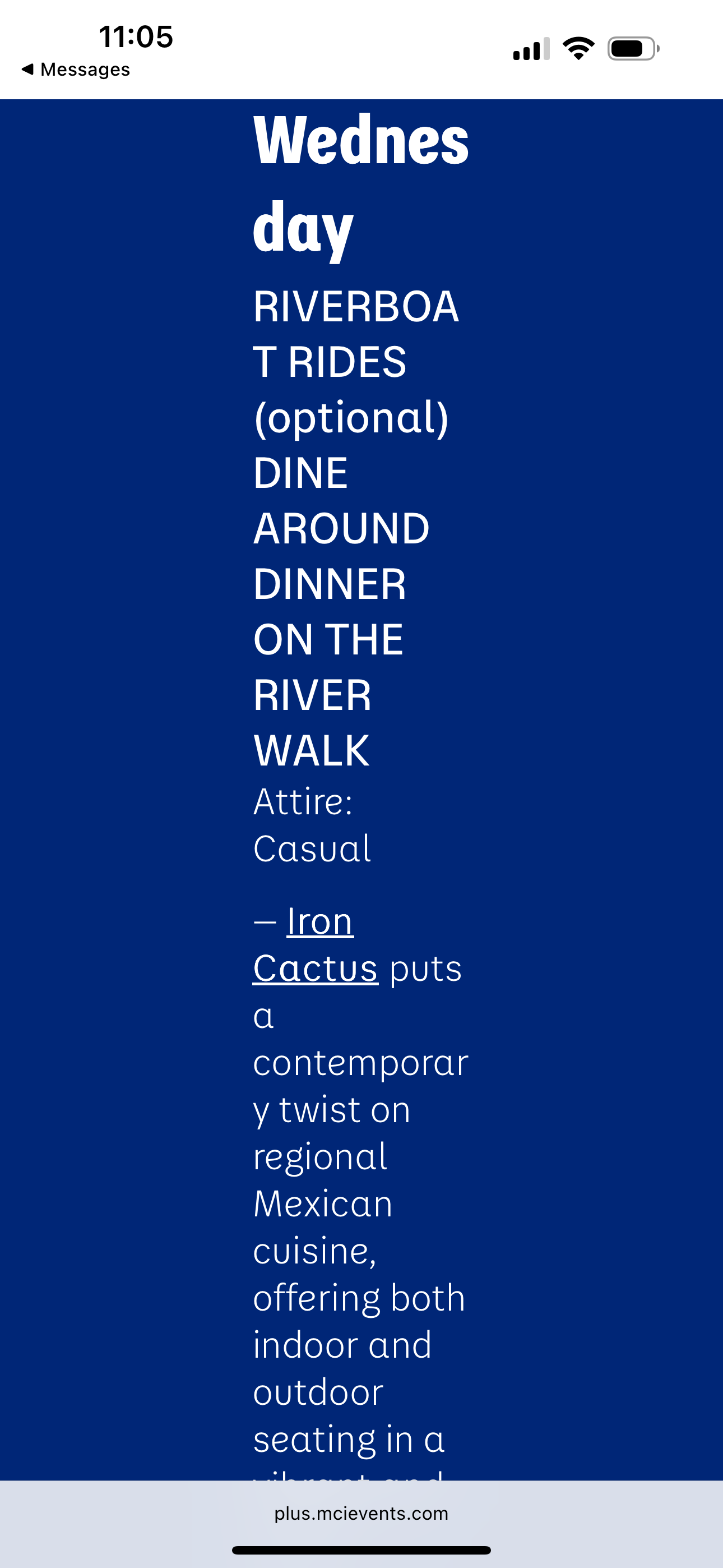Viewport: 723px width, 1568px height.
Task: Tap the plus.mcievents.com address bar
Action: click(361, 1513)
